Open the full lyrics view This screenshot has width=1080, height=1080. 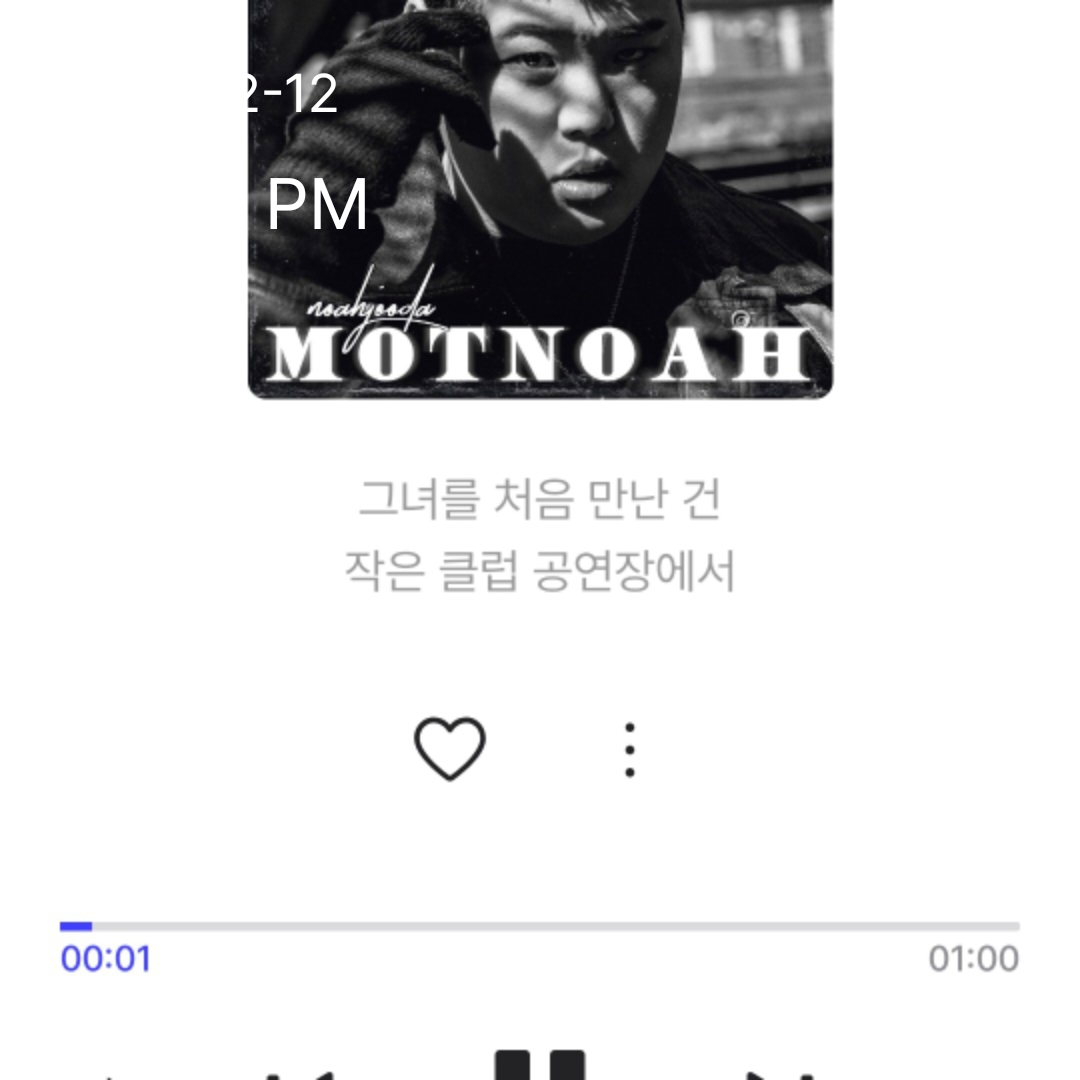(x=540, y=535)
